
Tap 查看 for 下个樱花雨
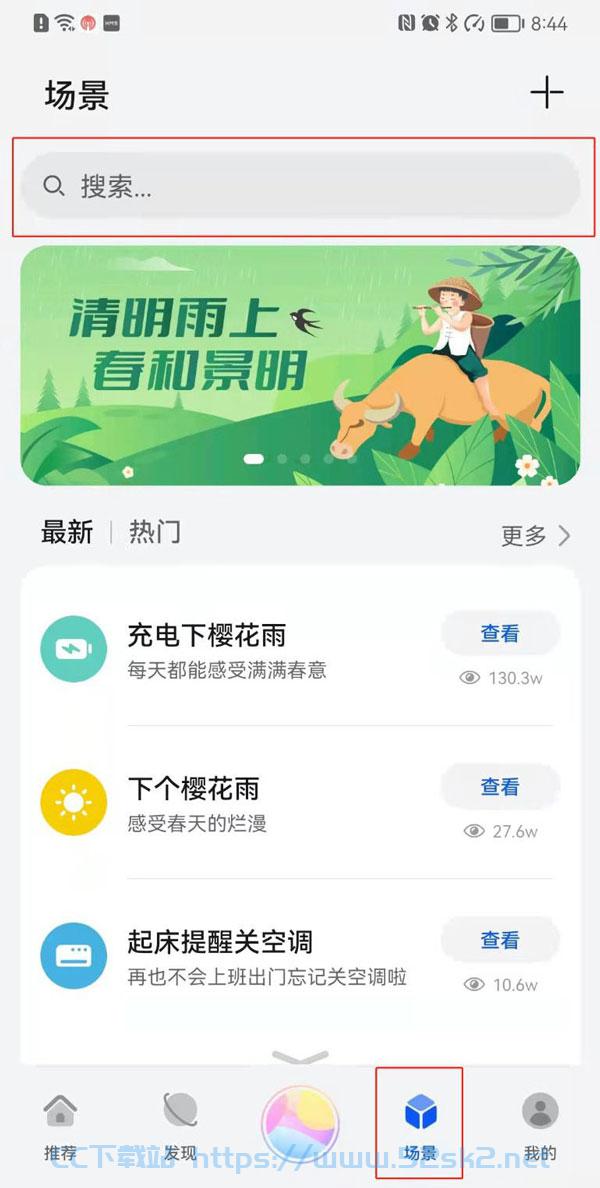[x=500, y=786]
